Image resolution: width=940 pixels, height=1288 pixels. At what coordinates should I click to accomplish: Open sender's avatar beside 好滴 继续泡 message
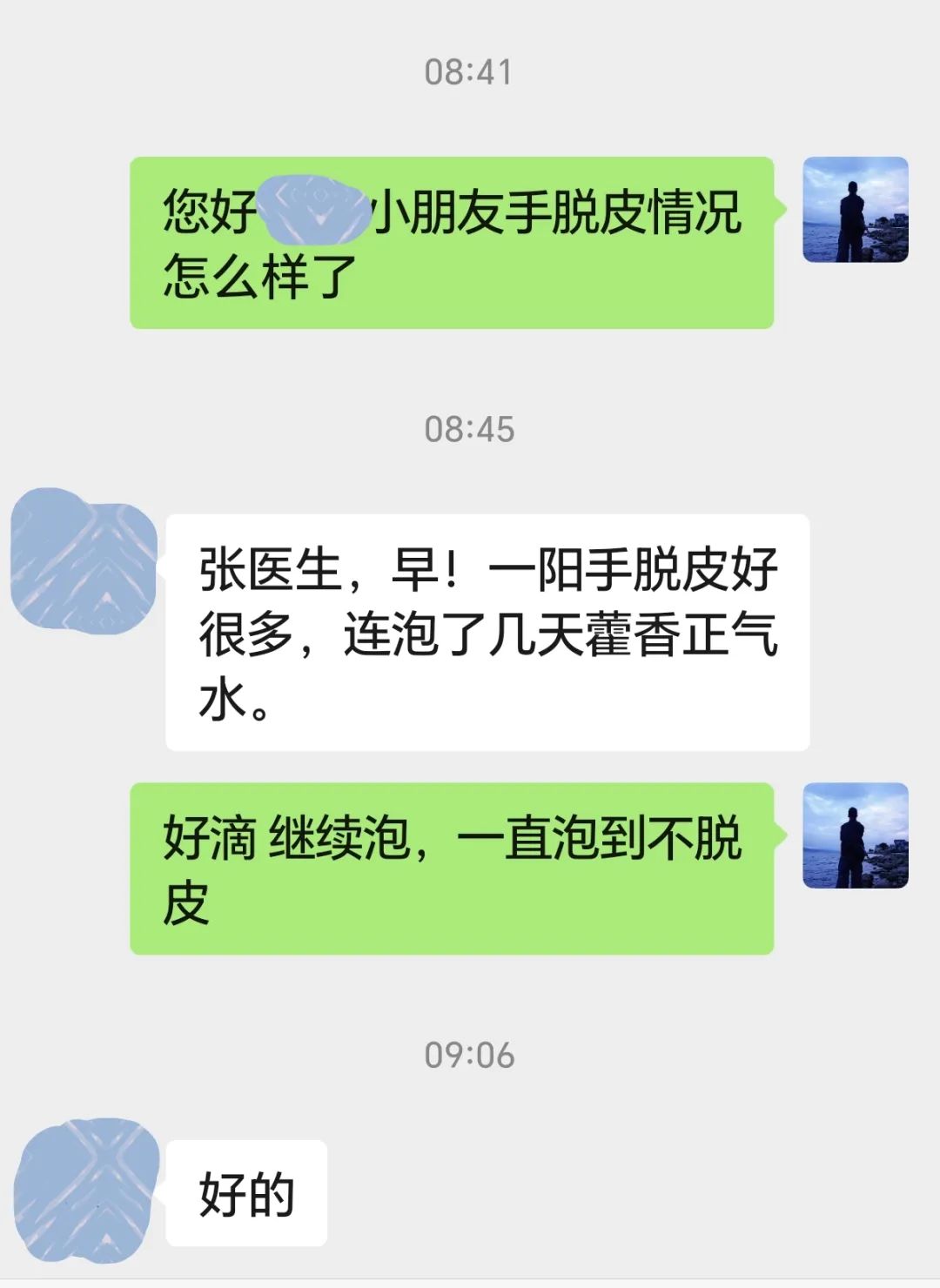[855, 835]
